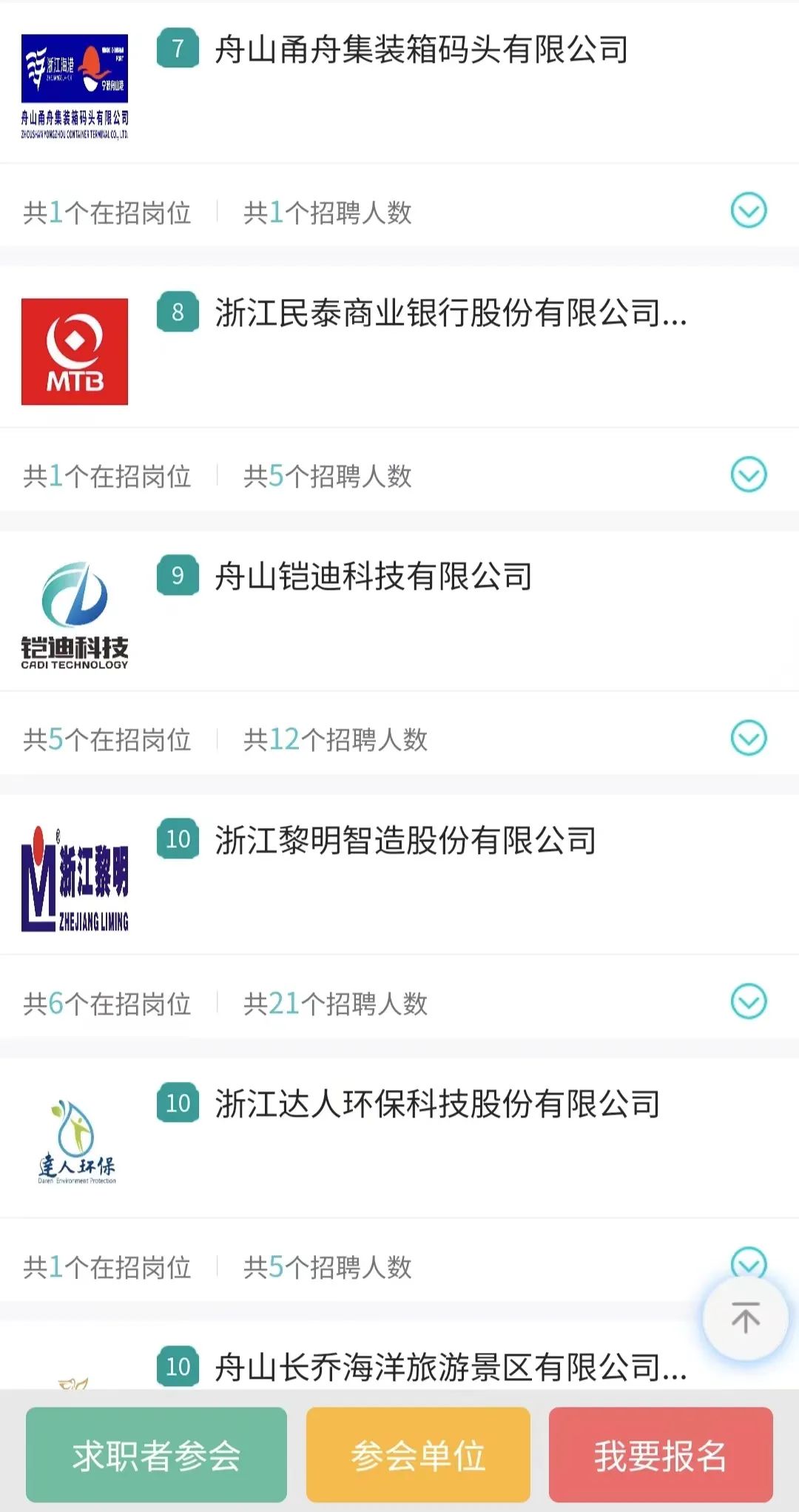This screenshot has width=799, height=1512.
Task: Expand positions for 浙江民泰商业银行
Action: pos(749,474)
